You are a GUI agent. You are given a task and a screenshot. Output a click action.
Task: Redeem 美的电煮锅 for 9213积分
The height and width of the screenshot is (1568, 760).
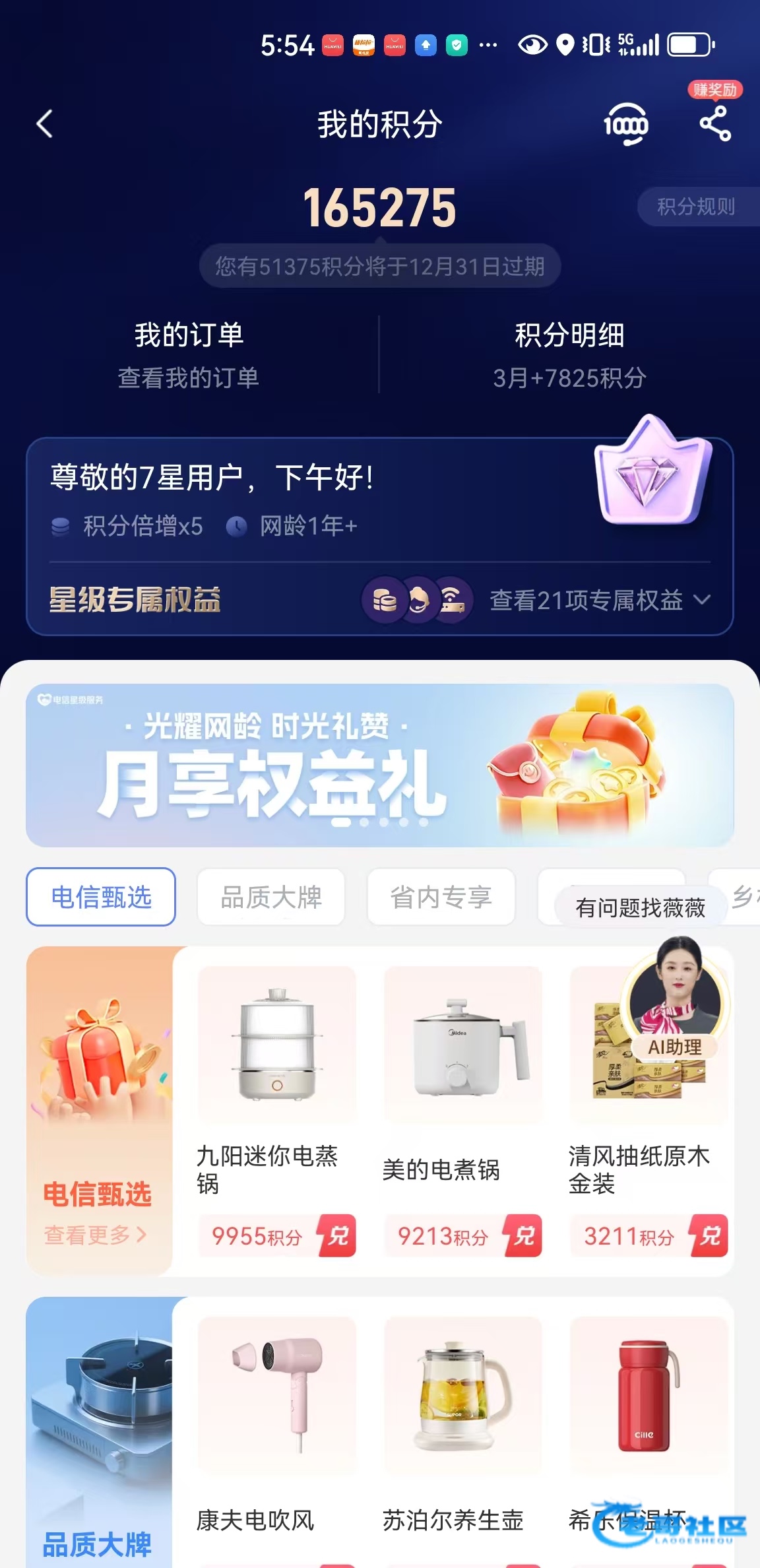pyautogui.click(x=523, y=1235)
